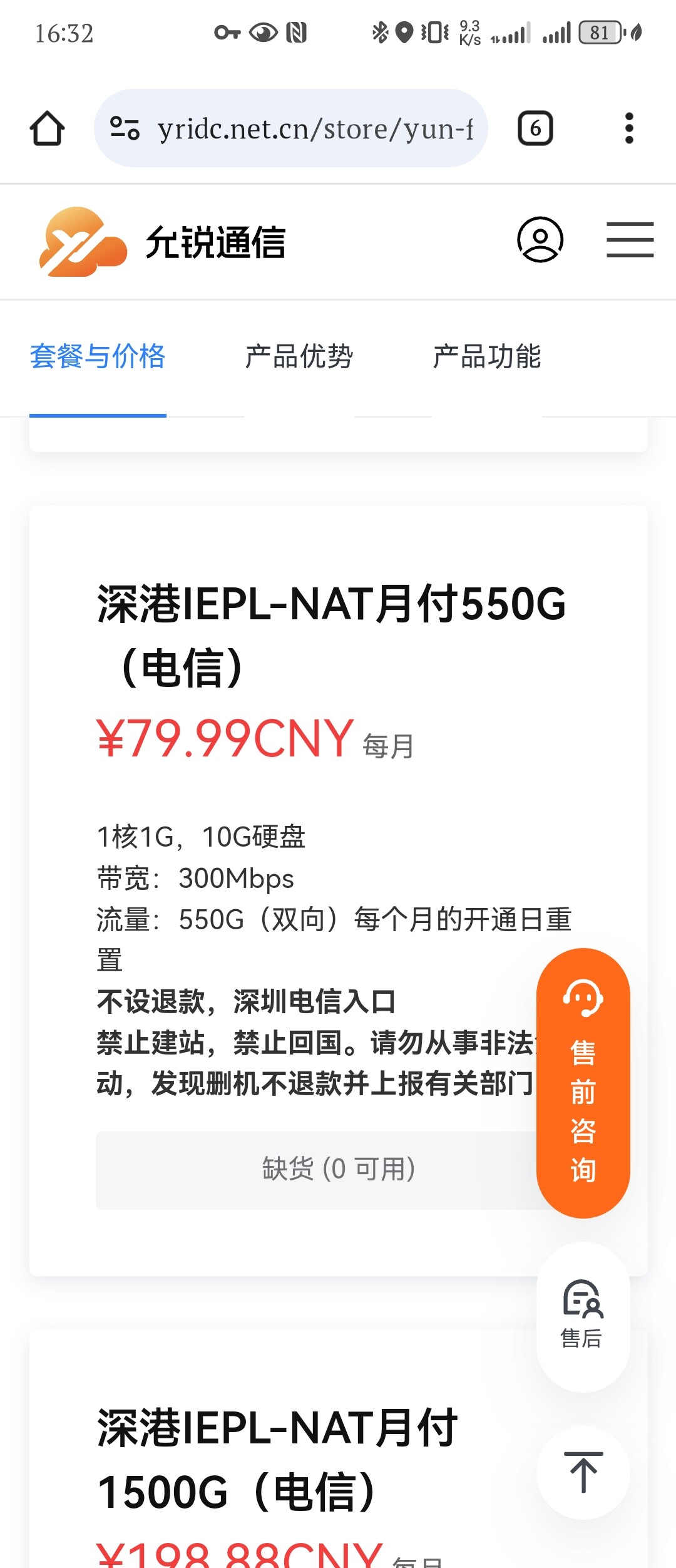Switch to the 套餐与价格 tab
Viewport: 676px width, 1568px height.
98,356
